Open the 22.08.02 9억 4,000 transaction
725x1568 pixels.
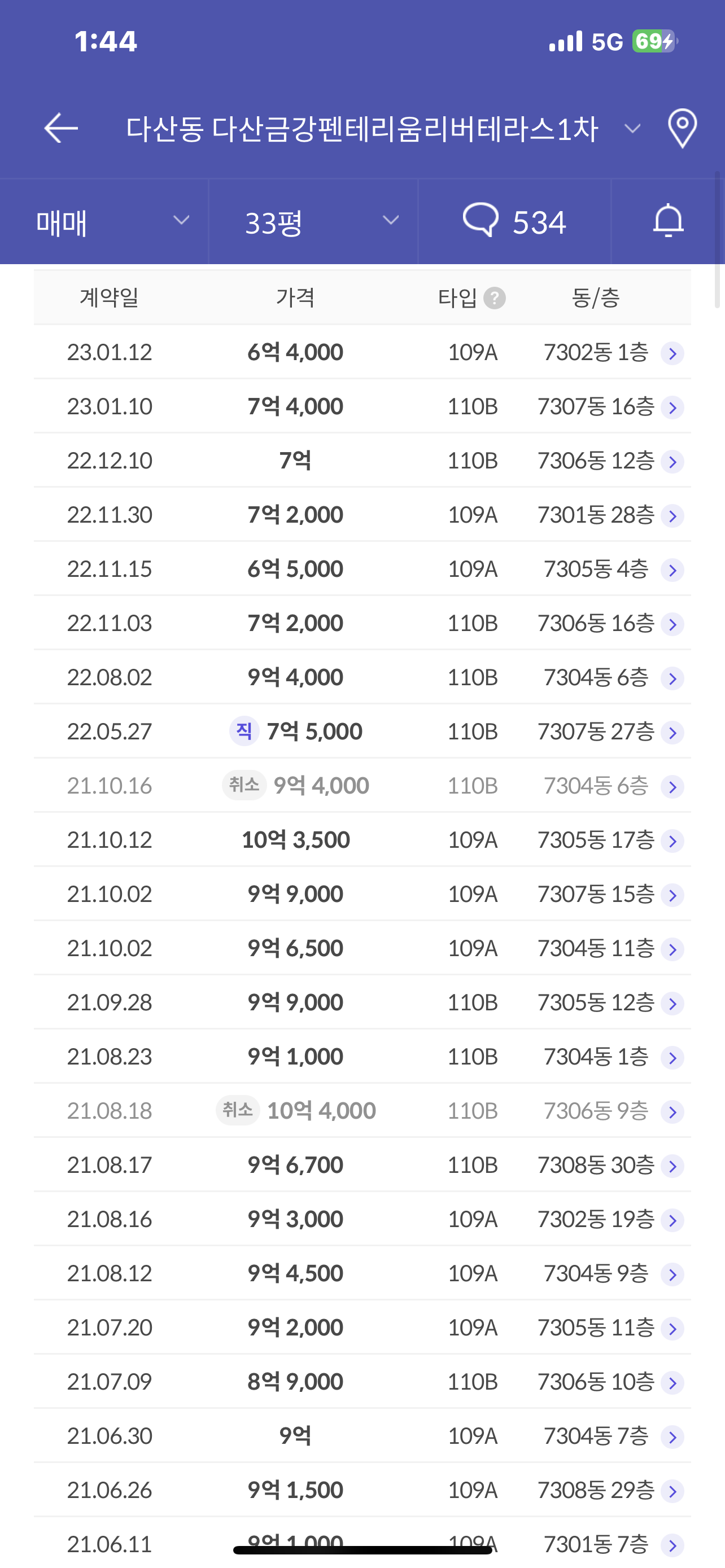pos(362,677)
